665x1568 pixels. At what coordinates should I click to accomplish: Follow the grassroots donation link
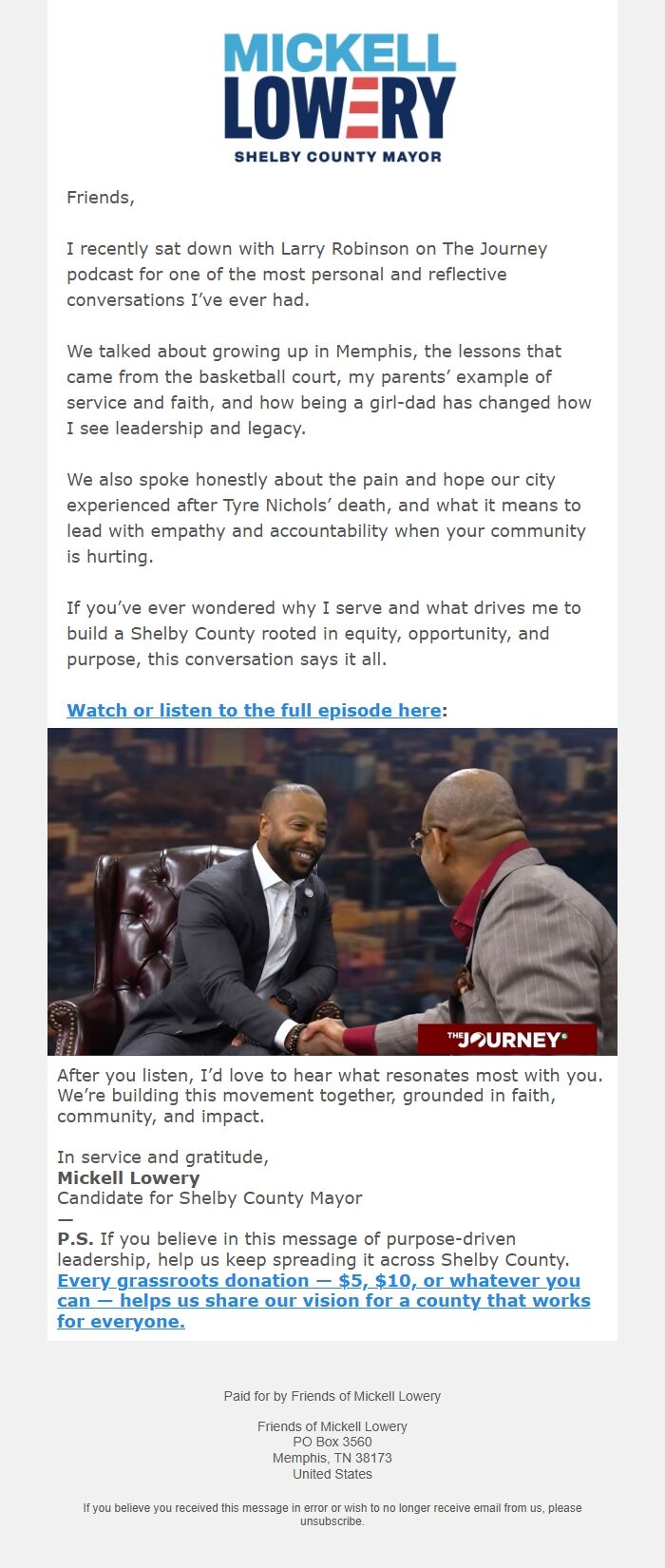(323, 1300)
